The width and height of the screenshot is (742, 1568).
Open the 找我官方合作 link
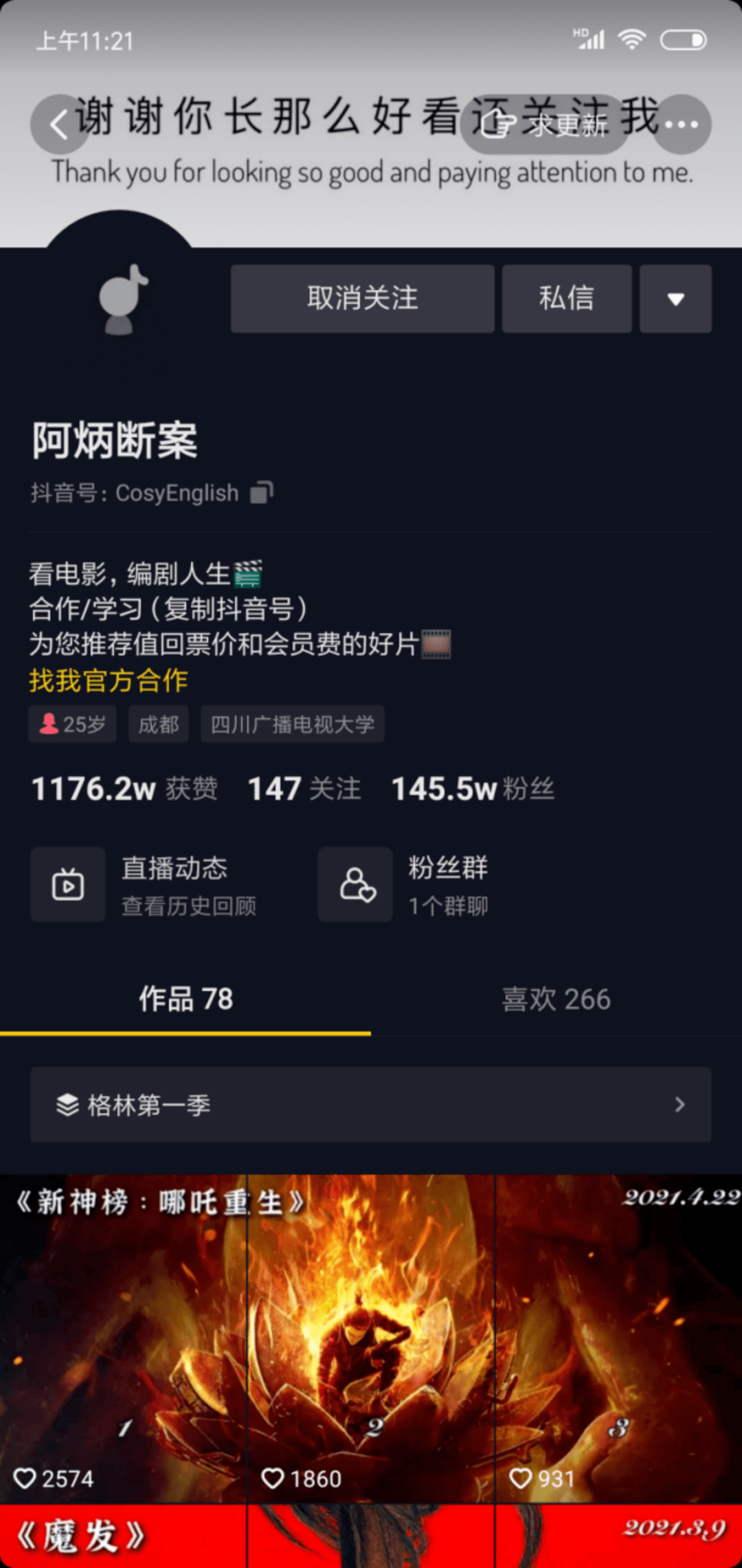[x=109, y=680]
